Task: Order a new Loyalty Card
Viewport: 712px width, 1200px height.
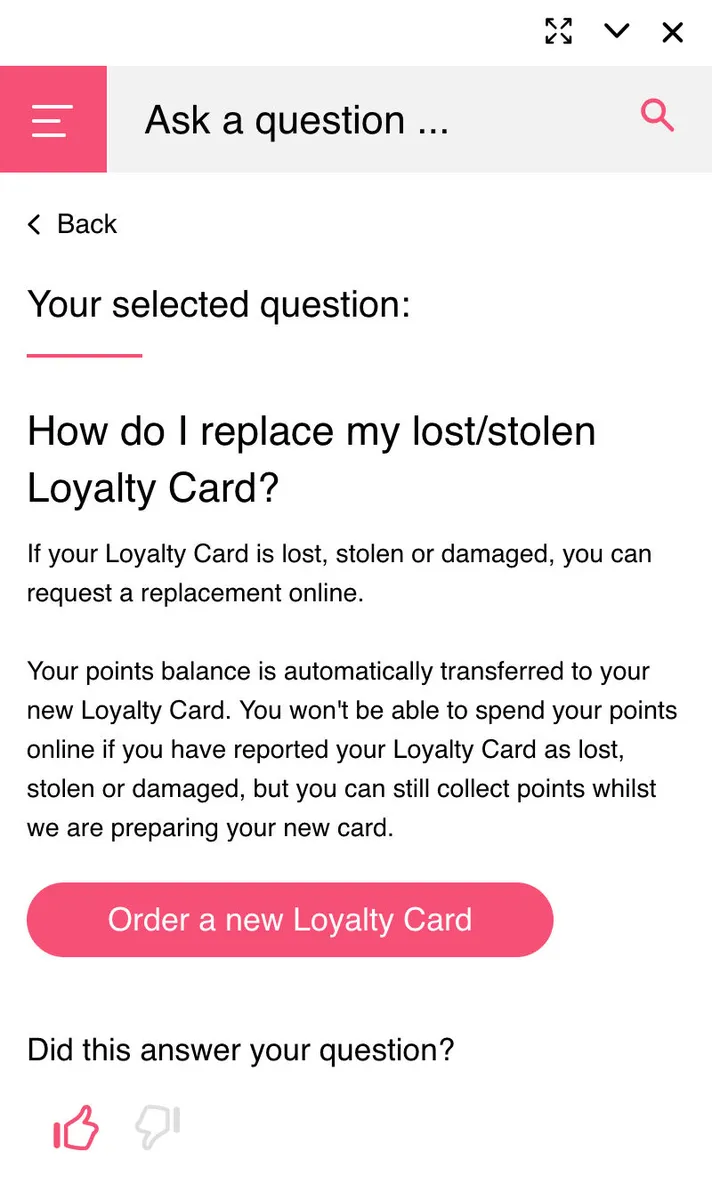Action: [x=290, y=920]
